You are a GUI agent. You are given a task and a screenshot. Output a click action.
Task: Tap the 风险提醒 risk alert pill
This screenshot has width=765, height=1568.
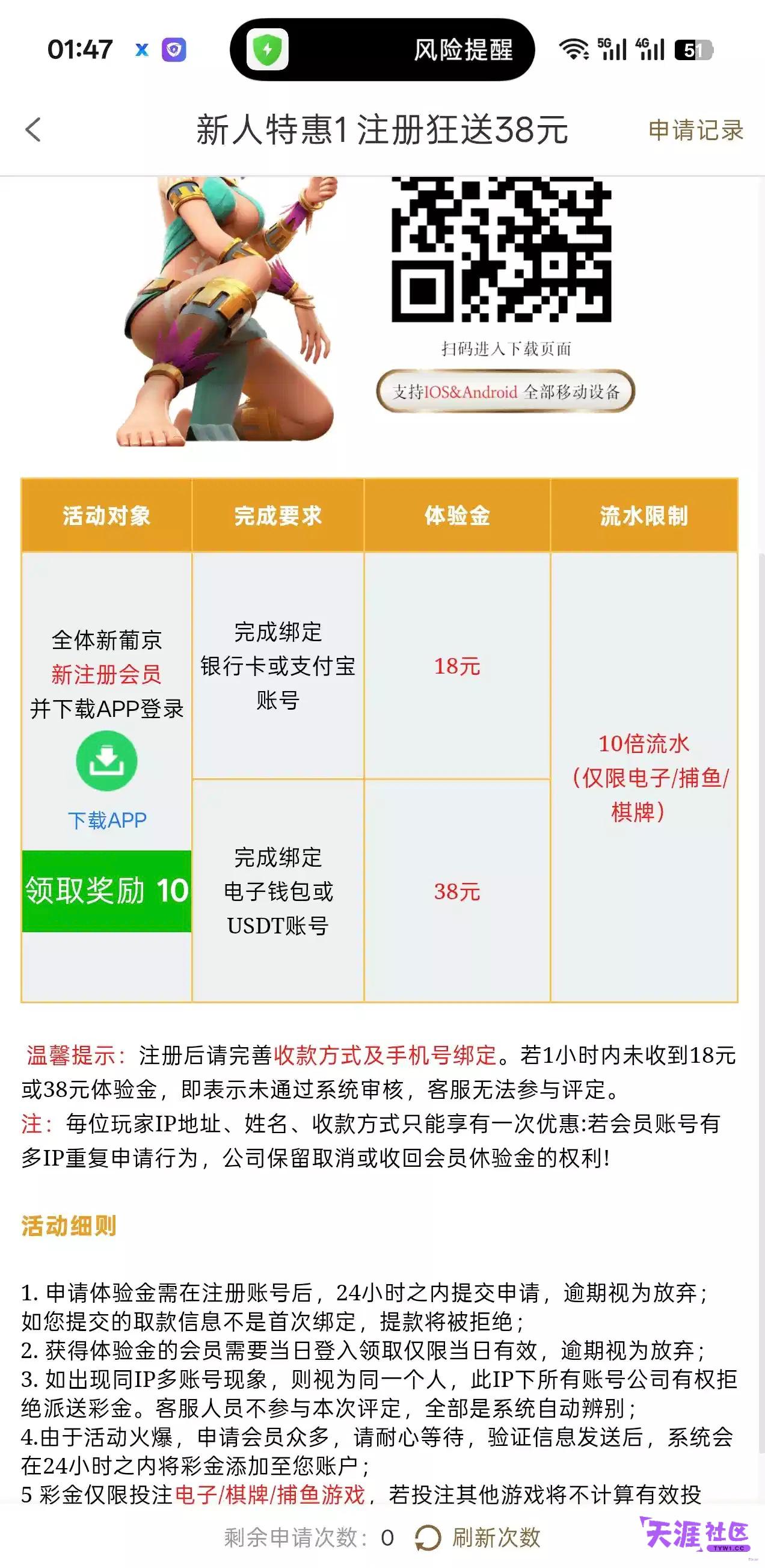382,49
